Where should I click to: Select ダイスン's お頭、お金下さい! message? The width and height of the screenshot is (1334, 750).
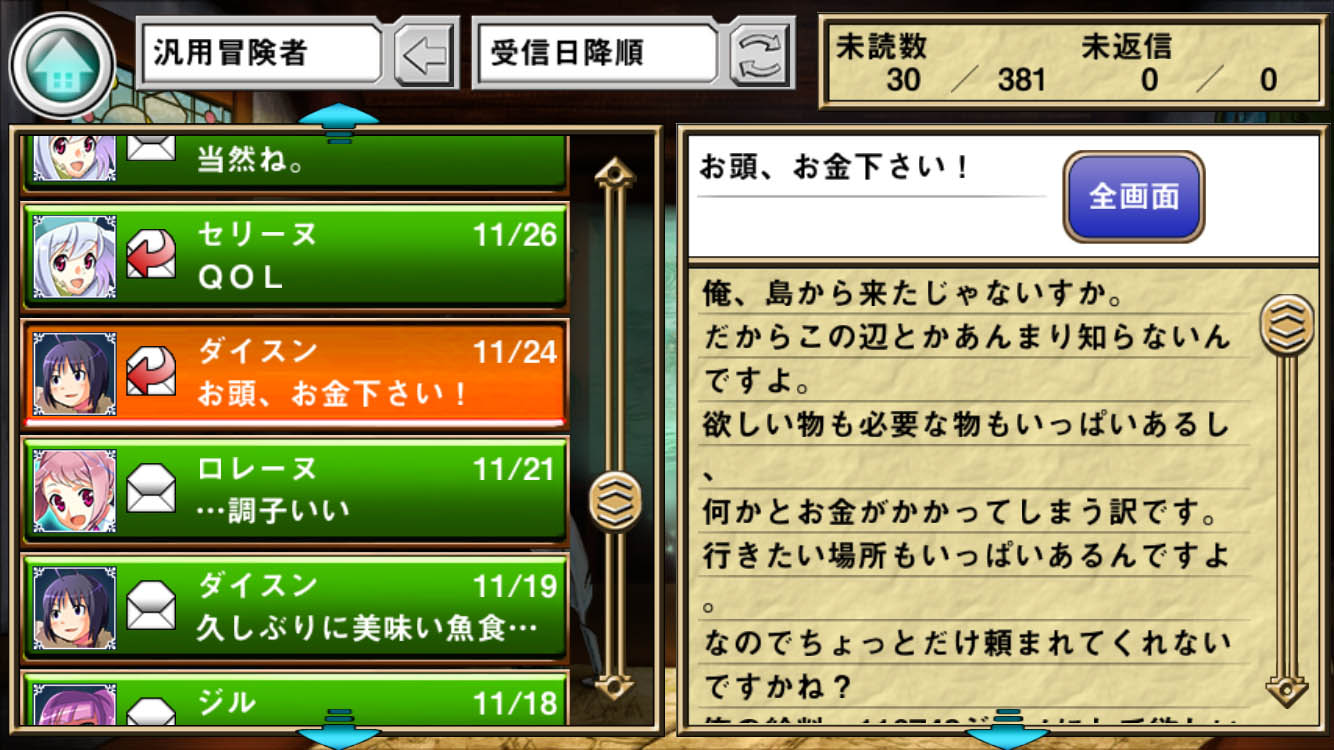click(295, 373)
